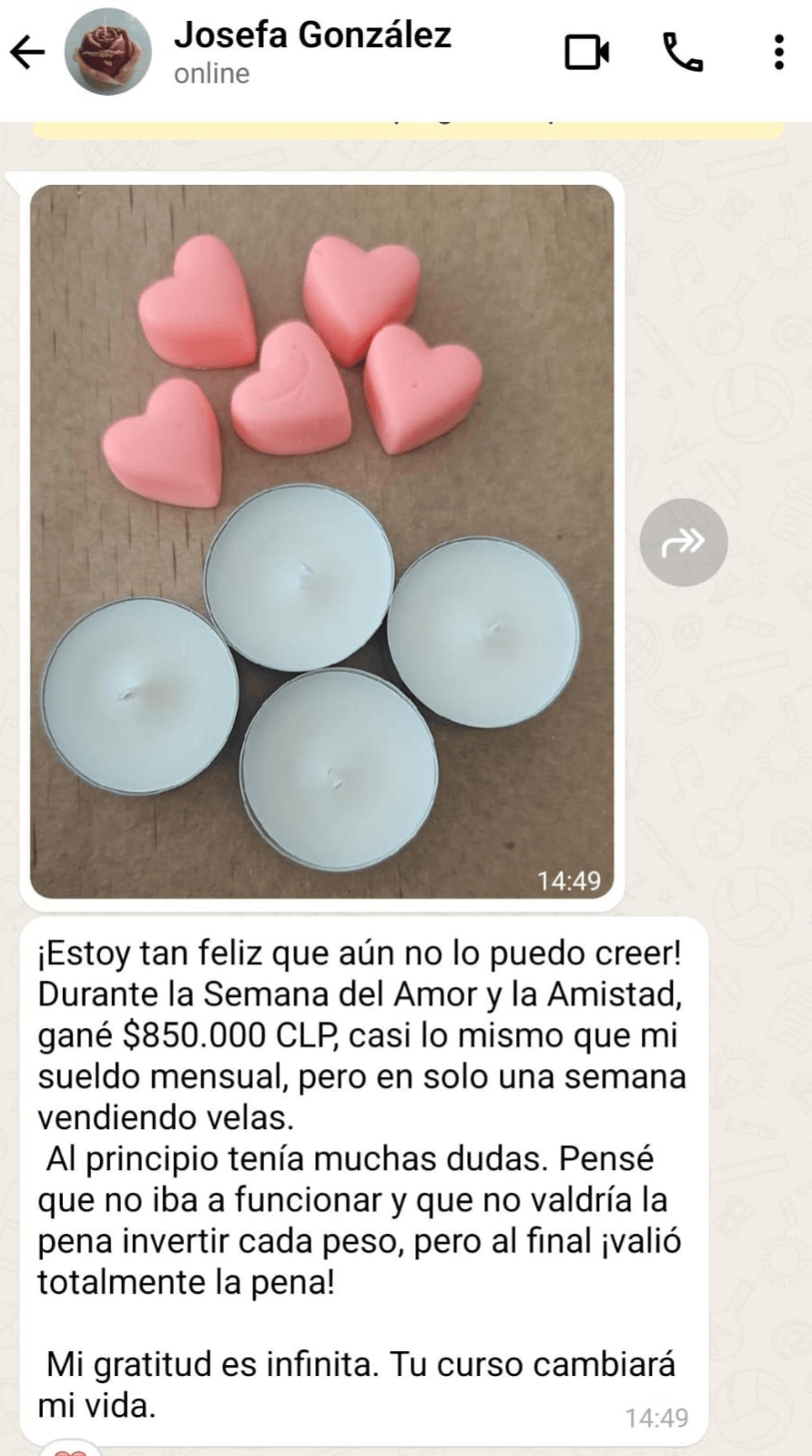812x1456 pixels.
Task: Start a video call with Josefa
Action: pyautogui.click(x=587, y=52)
